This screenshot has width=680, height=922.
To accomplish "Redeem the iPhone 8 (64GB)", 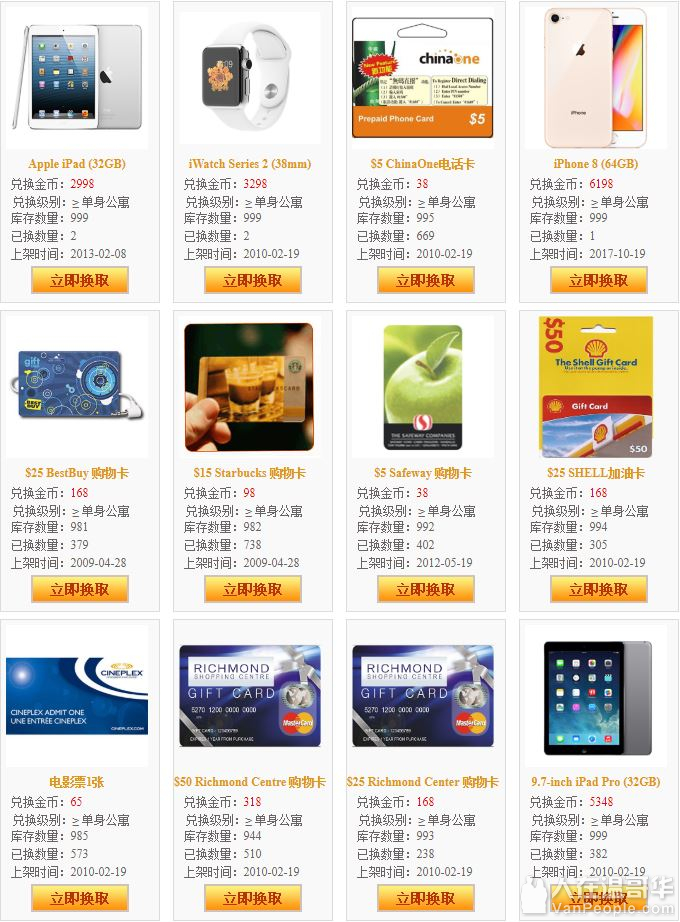I will point(599,281).
